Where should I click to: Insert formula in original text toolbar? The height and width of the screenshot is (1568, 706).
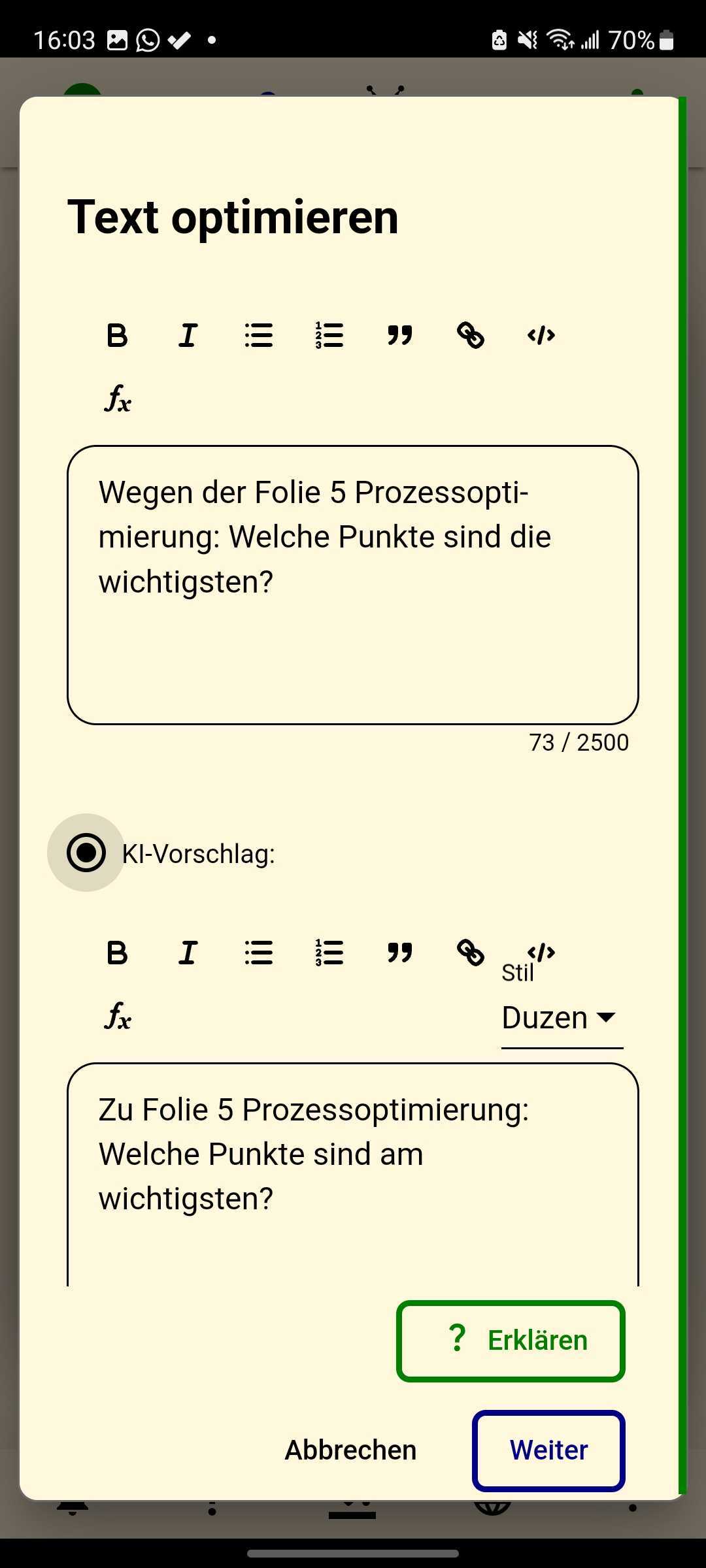pos(118,399)
